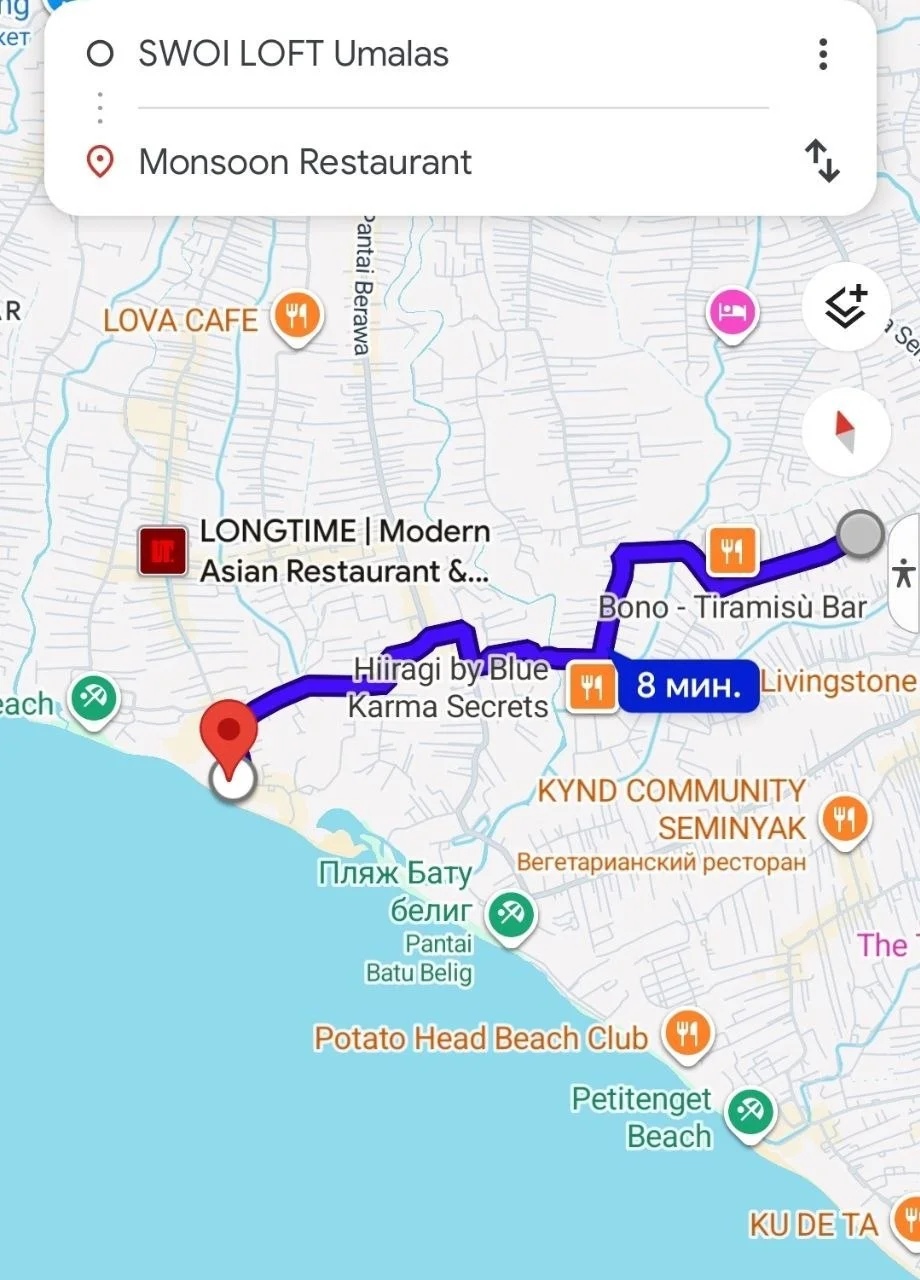Edit the destination Monsoon Restaurant

(305, 162)
